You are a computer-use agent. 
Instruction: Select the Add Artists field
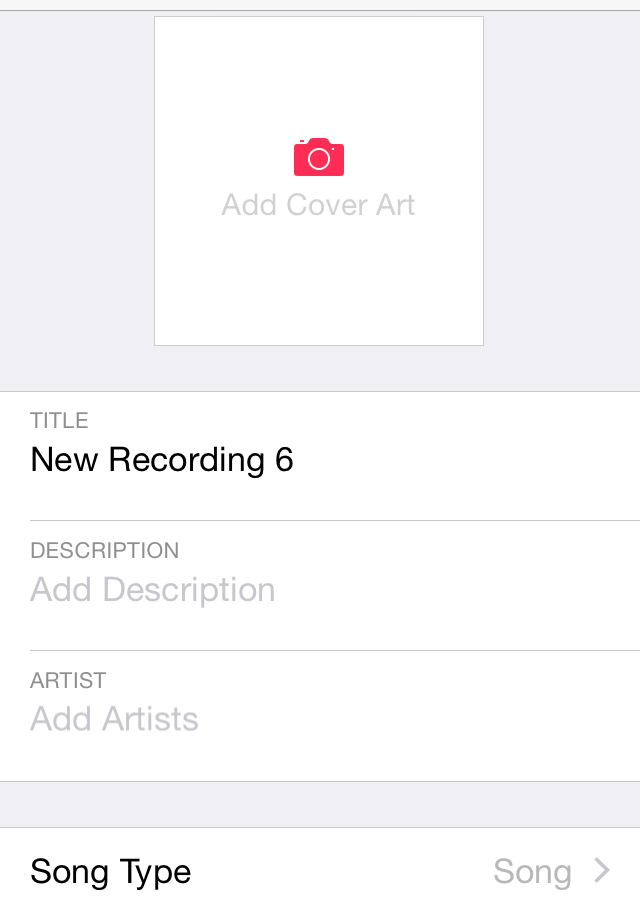pyautogui.click(x=115, y=719)
